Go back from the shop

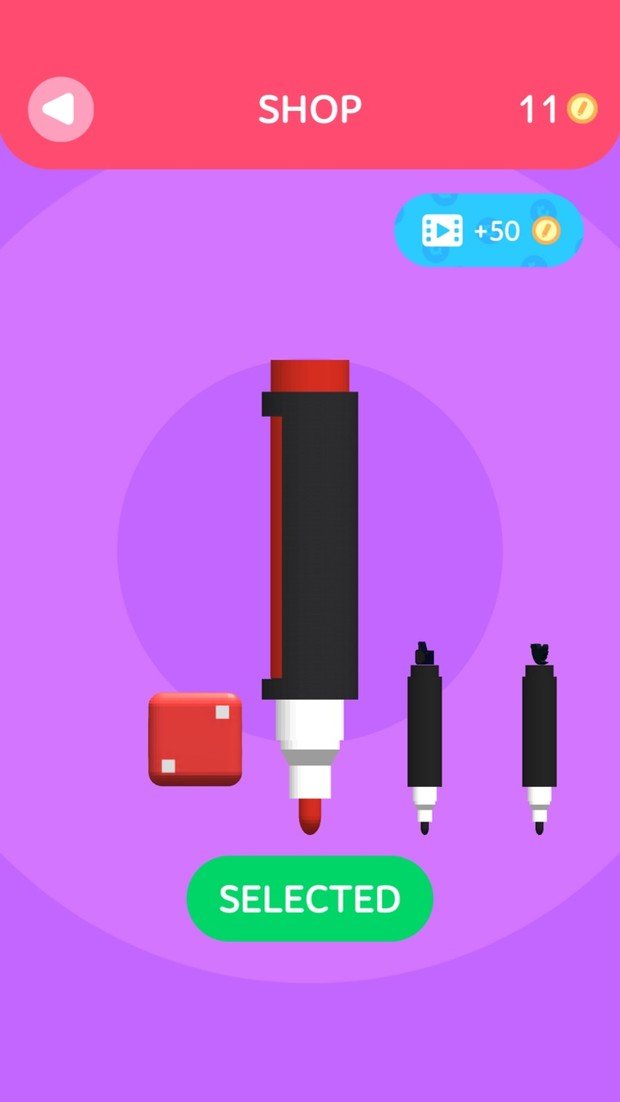[x=60, y=108]
